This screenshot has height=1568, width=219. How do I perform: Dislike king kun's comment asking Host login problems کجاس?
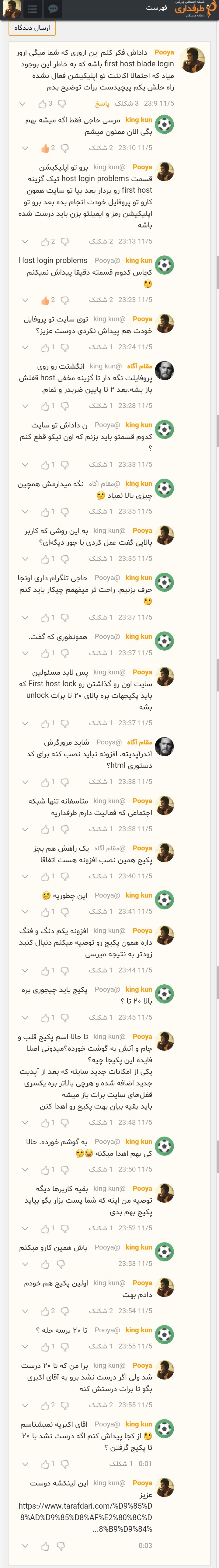[x=64, y=300]
